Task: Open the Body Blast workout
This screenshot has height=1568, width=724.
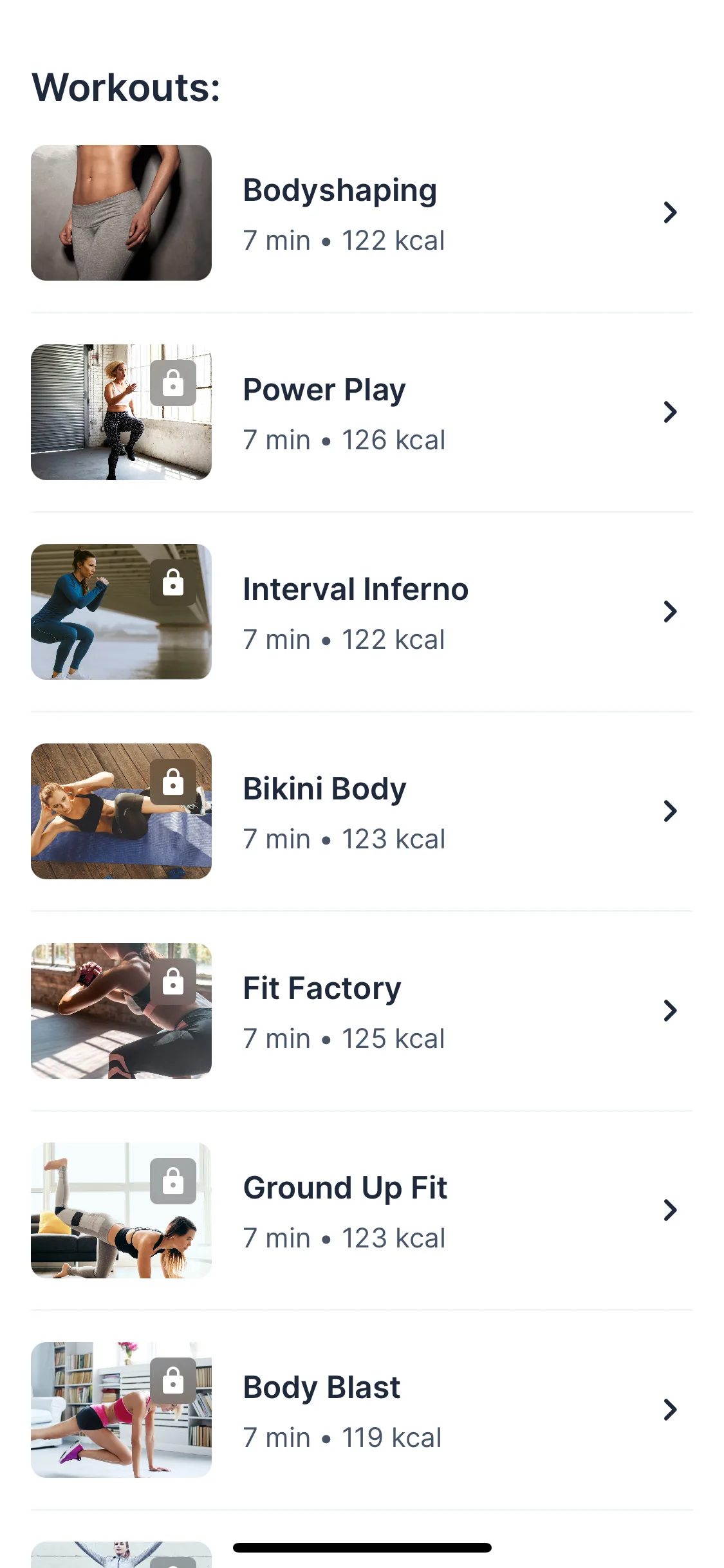Action: pos(360,1410)
